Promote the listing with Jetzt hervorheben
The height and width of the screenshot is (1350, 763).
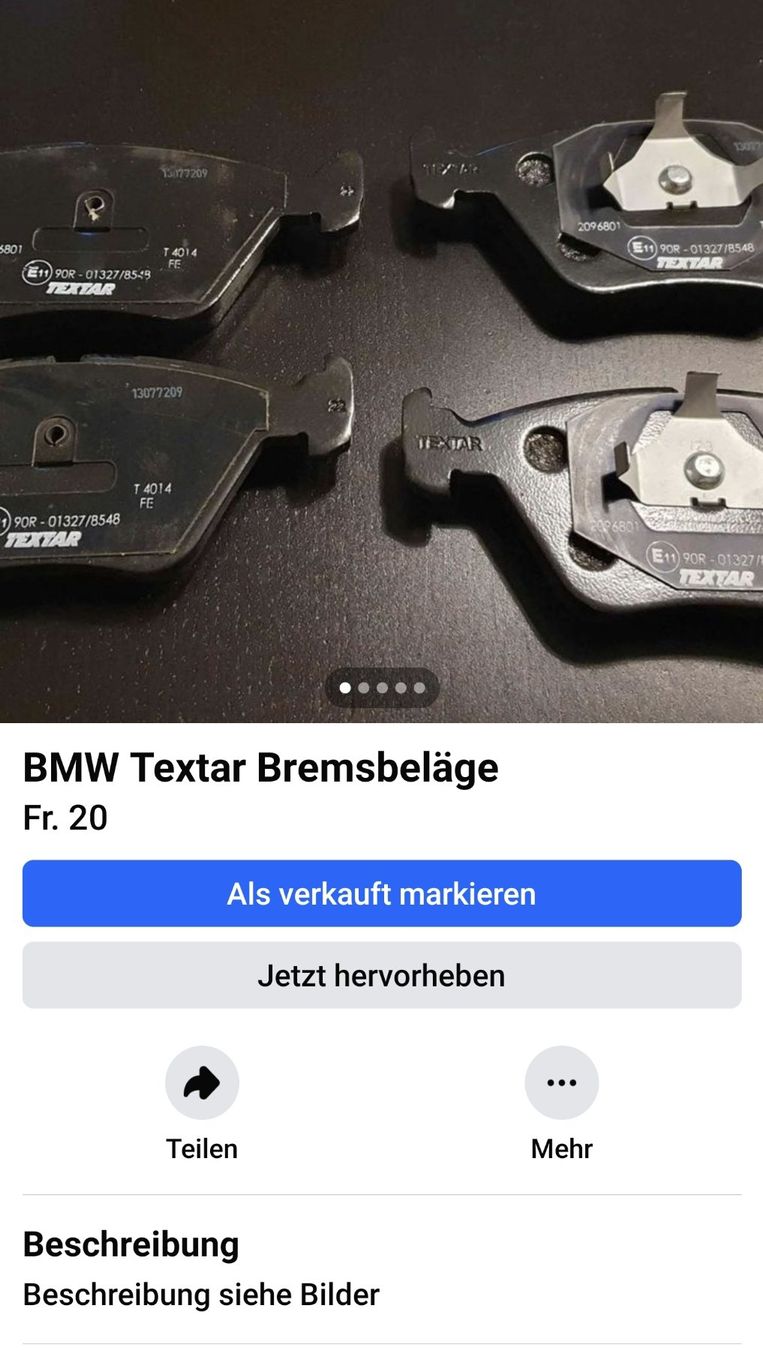[x=381, y=975]
